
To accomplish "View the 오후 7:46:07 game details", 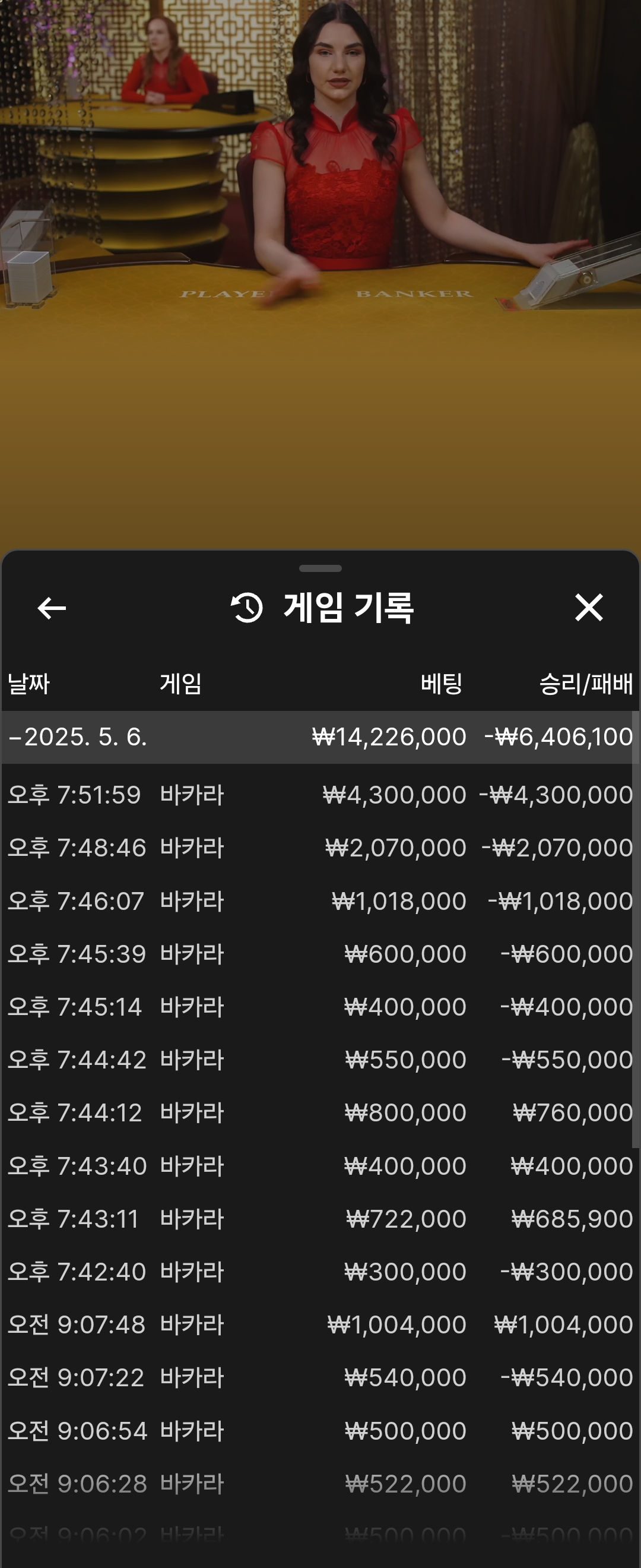I will 320,901.
